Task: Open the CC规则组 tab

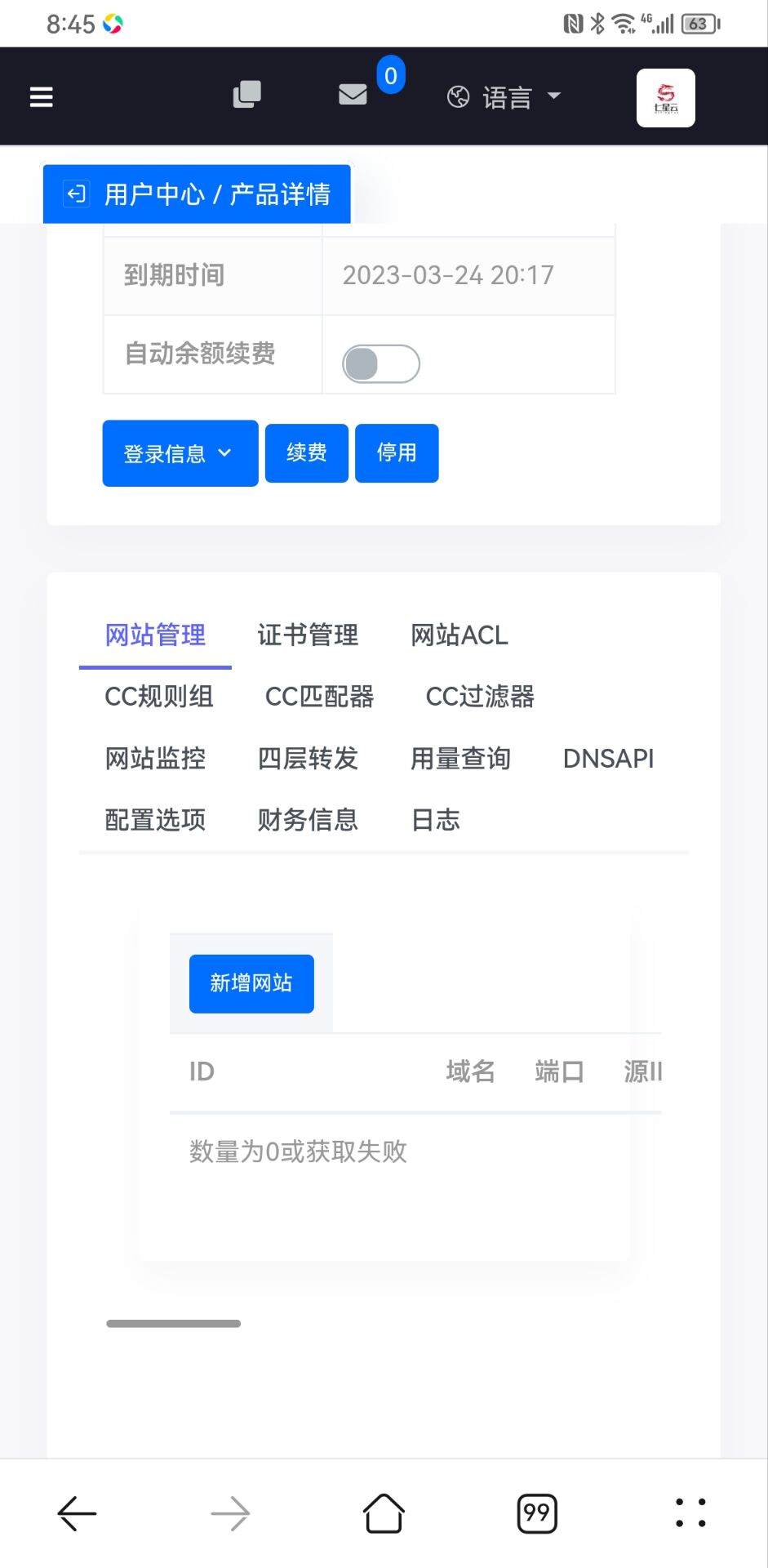Action: point(159,697)
